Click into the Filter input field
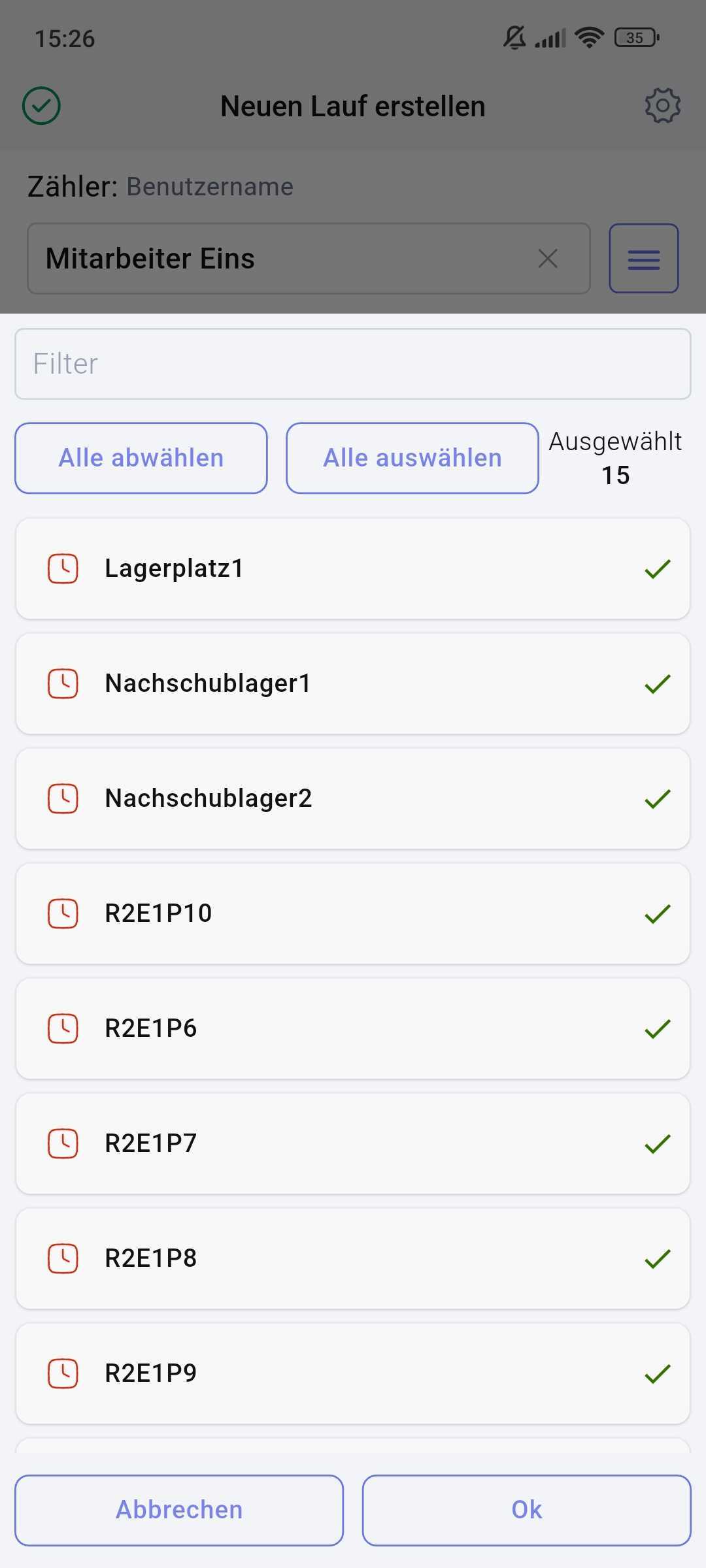706x1568 pixels. (x=353, y=364)
